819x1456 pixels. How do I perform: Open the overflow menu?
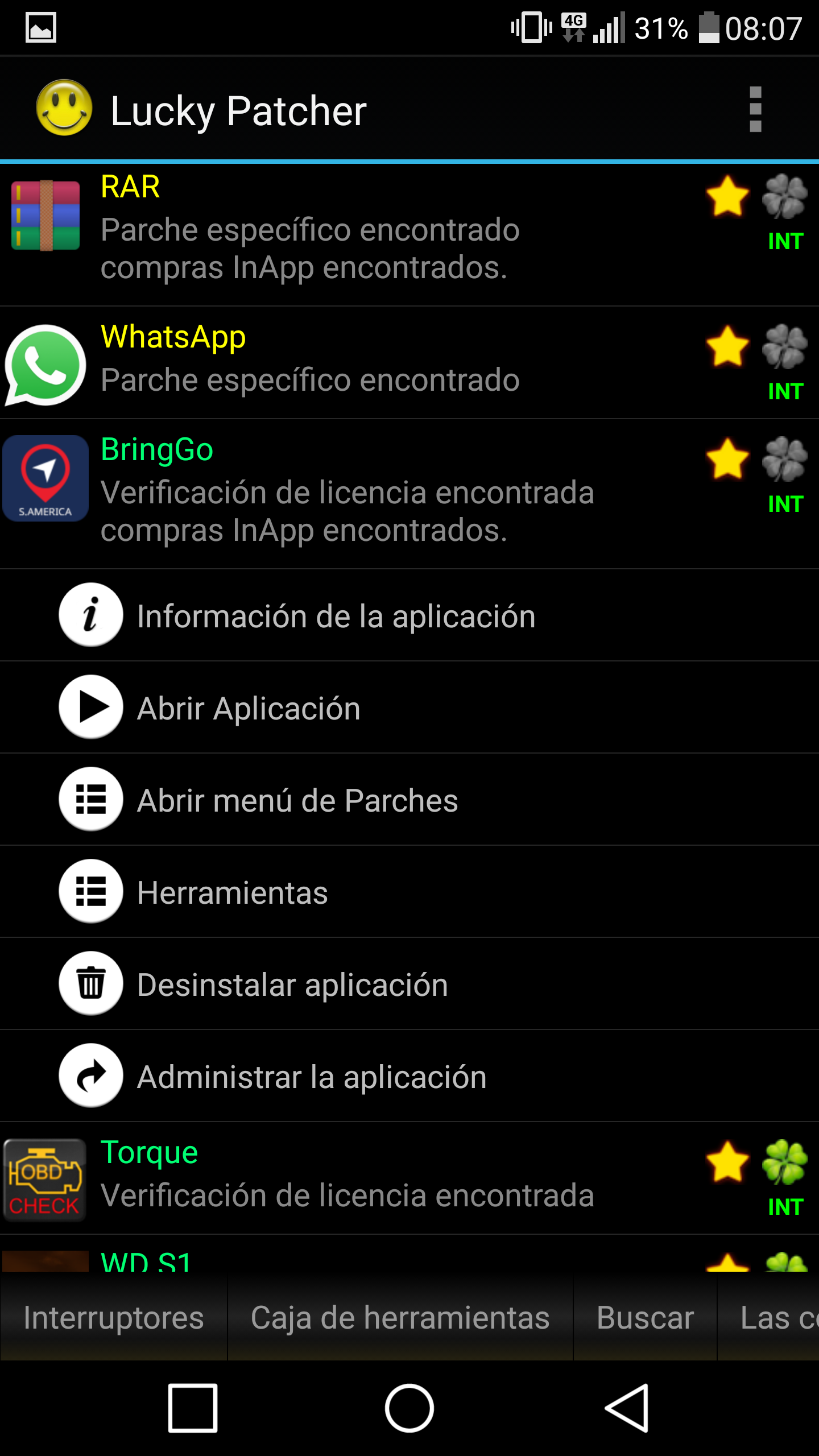[x=755, y=109]
